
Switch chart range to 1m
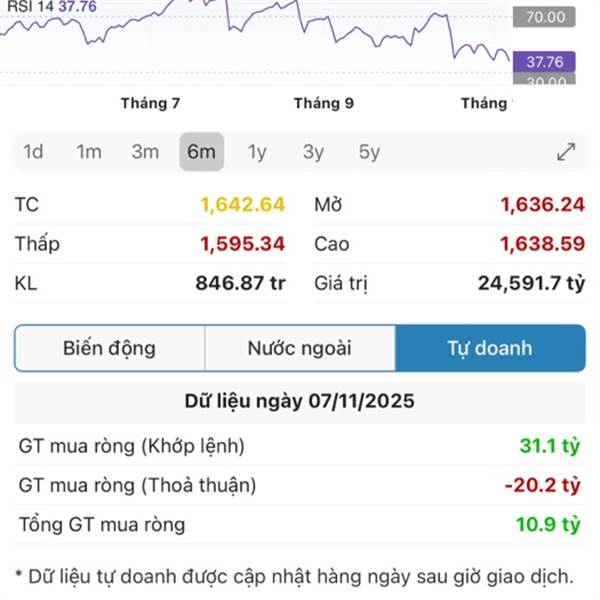coord(89,152)
